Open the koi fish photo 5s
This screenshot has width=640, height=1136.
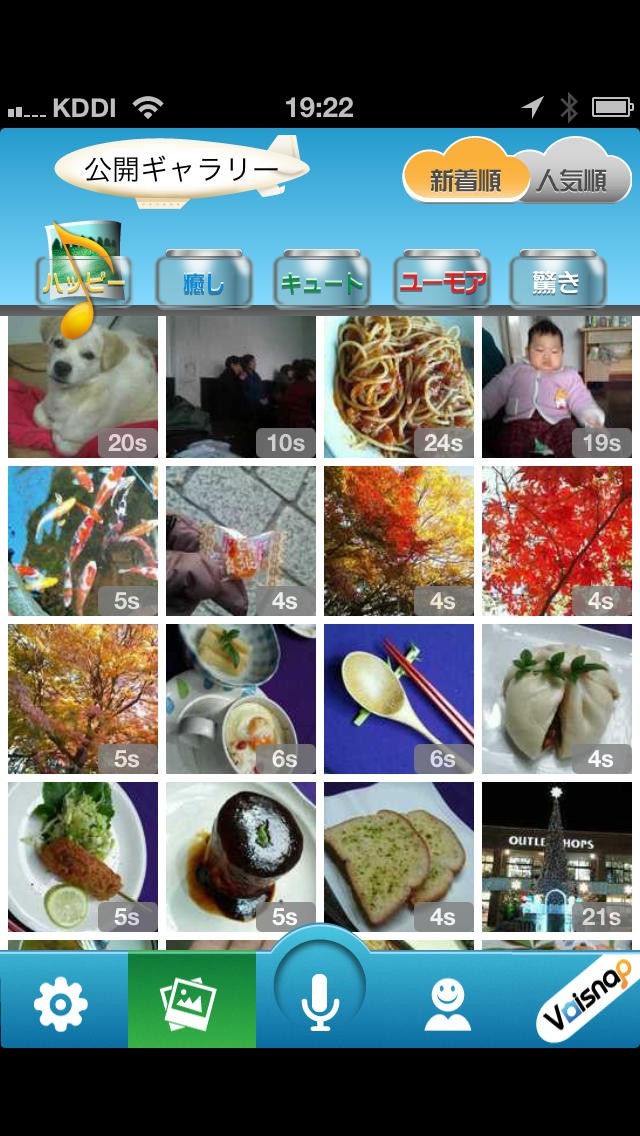pos(83,541)
